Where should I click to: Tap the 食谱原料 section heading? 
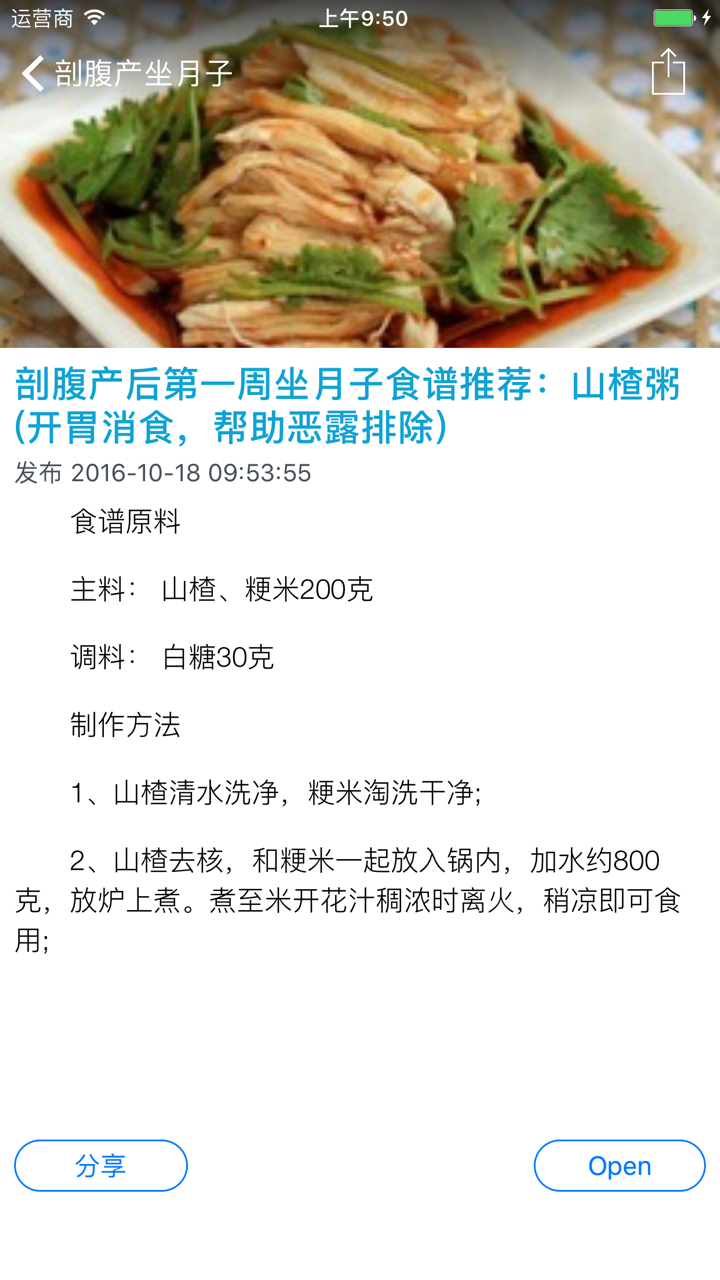point(123,522)
